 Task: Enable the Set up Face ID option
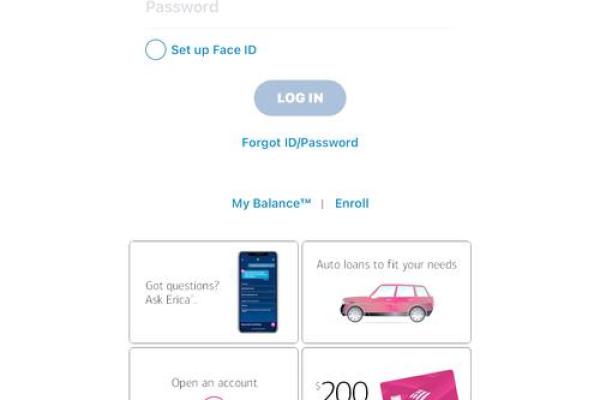(x=156, y=50)
